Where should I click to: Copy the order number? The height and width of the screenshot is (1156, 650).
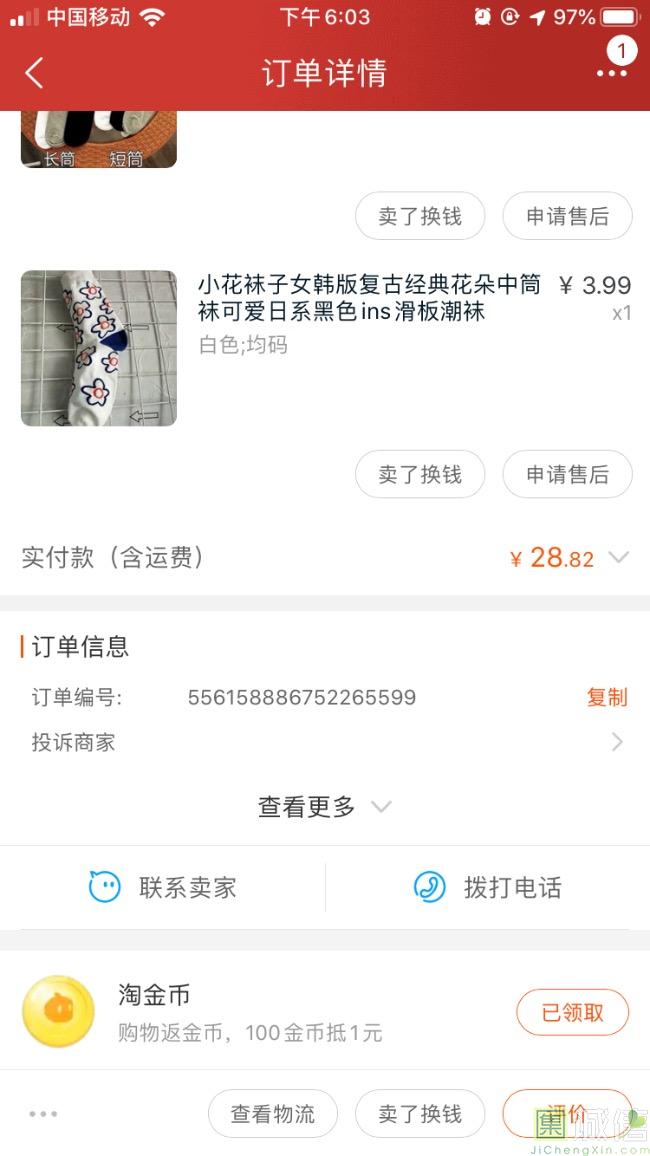coord(607,697)
